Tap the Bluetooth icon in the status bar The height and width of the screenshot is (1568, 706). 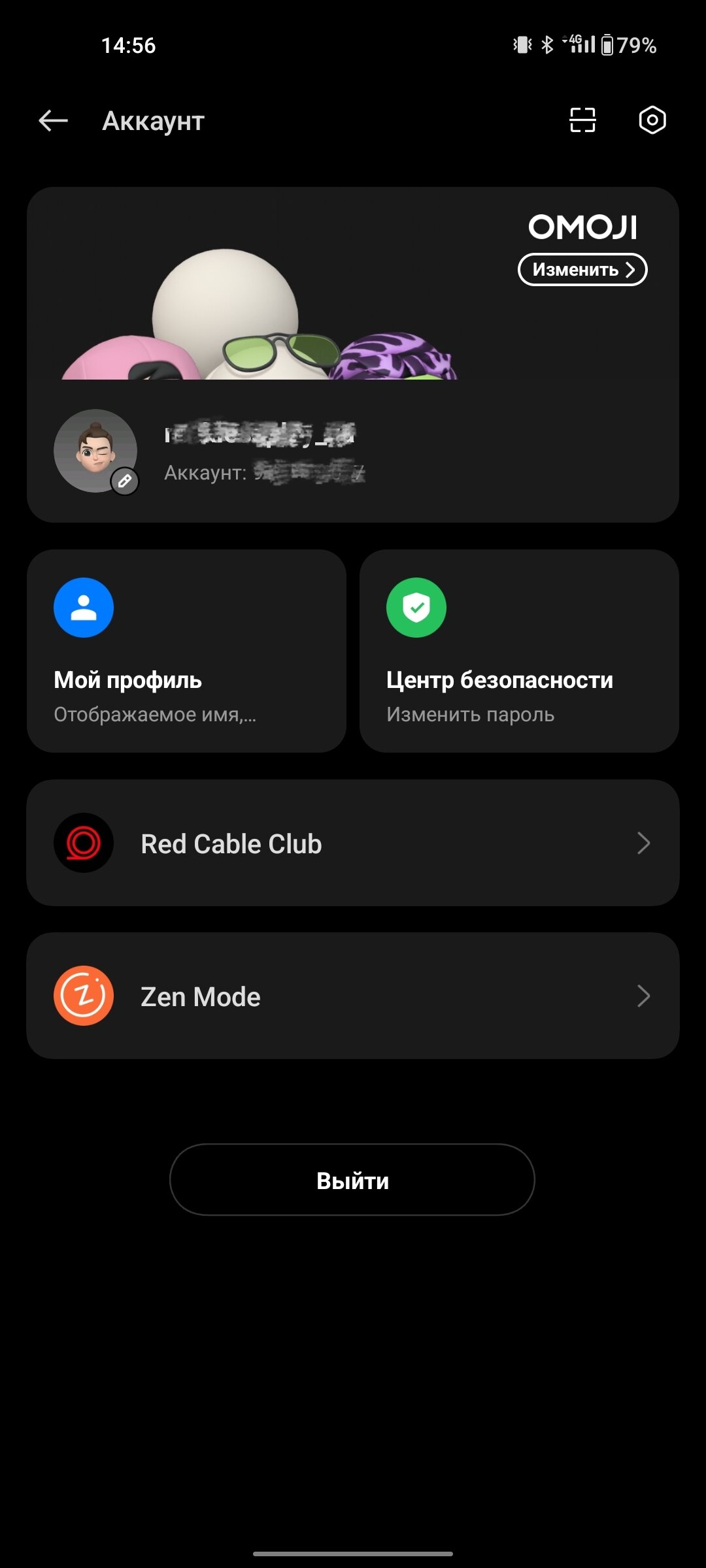(x=546, y=44)
